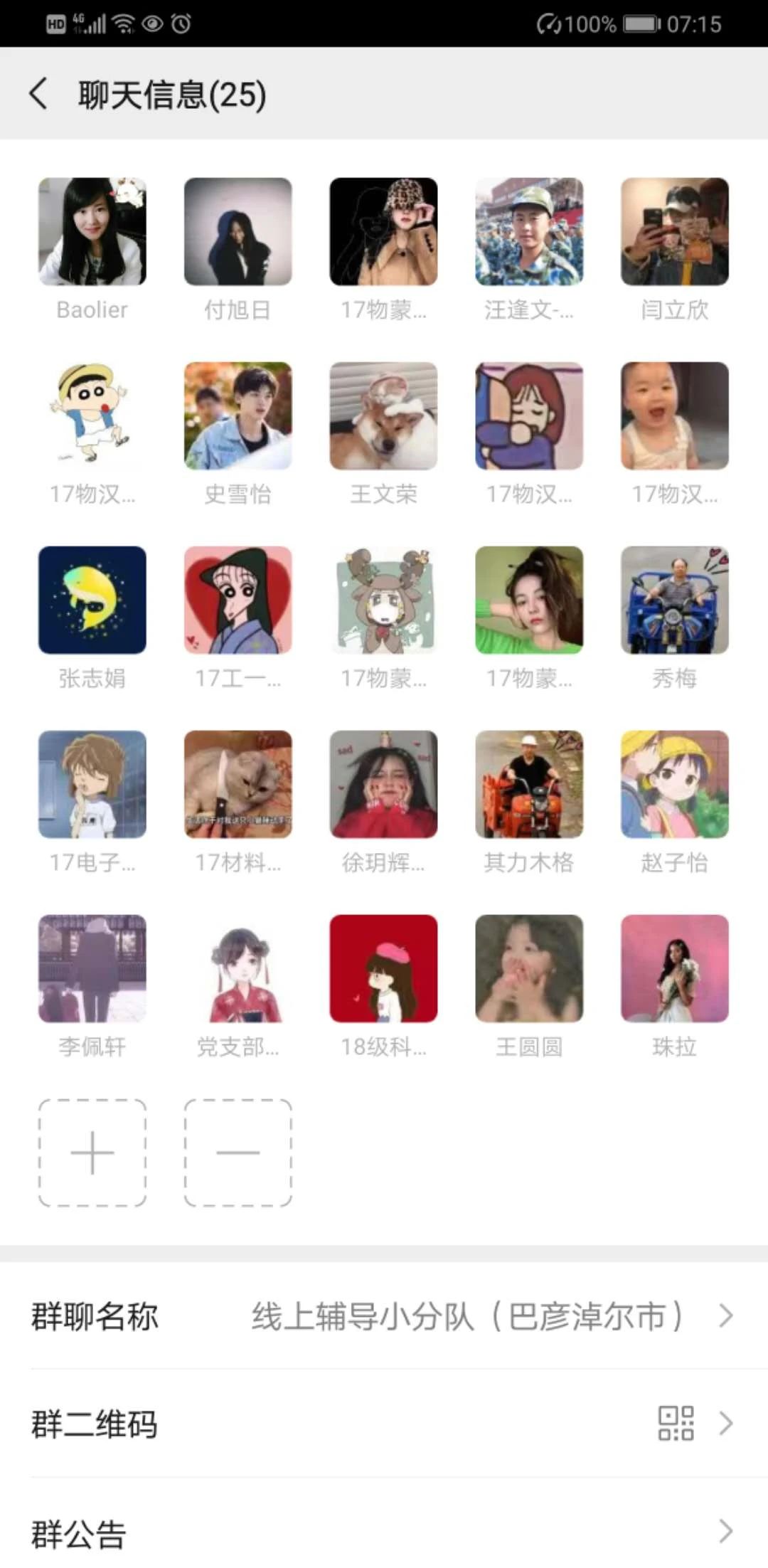Open 付旭日's member profile
768x1568 pixels.
point(238,232)
